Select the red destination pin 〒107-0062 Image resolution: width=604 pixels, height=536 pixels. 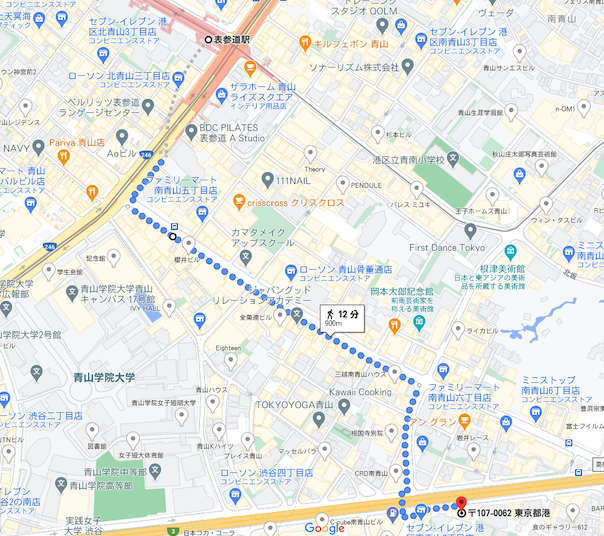click(460, 504)
